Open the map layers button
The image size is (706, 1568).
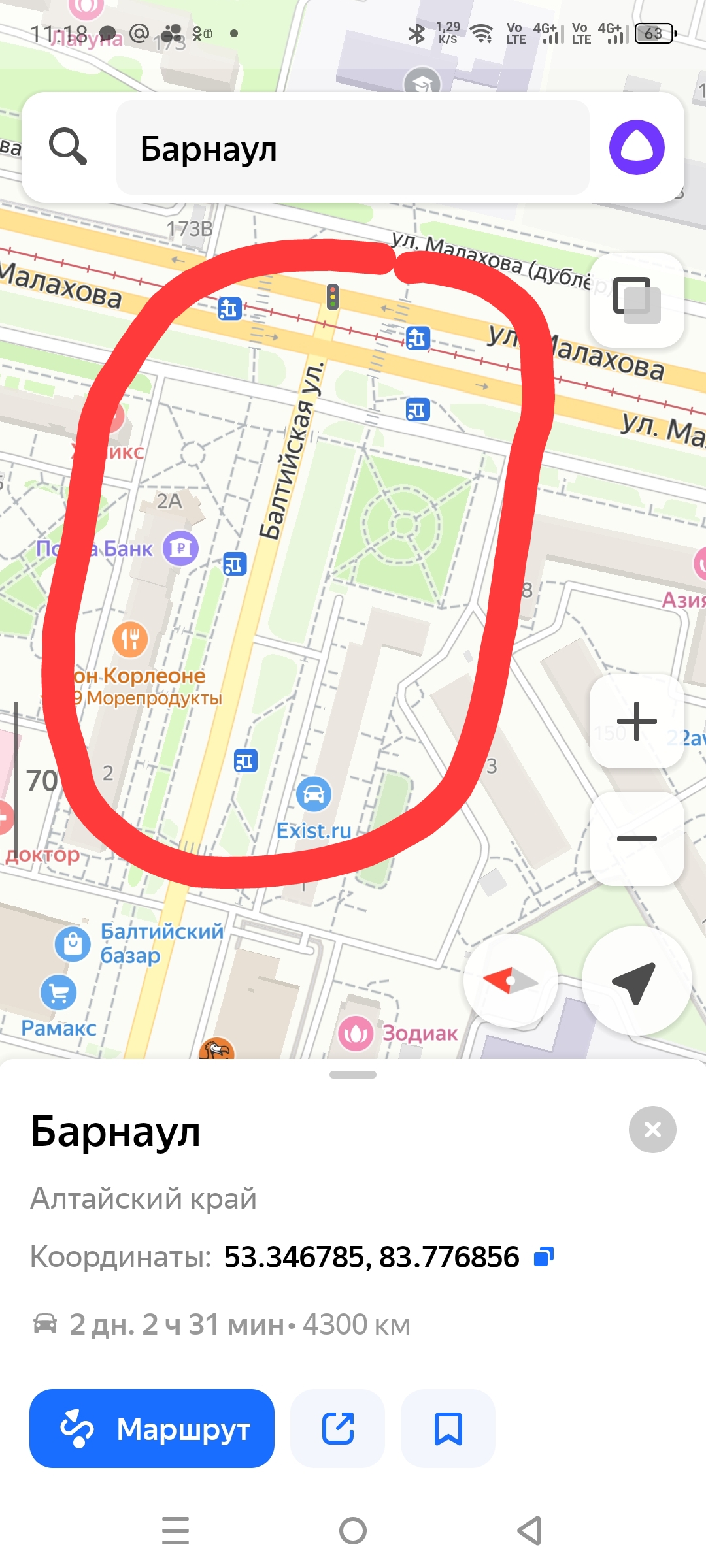click(636, 301)
